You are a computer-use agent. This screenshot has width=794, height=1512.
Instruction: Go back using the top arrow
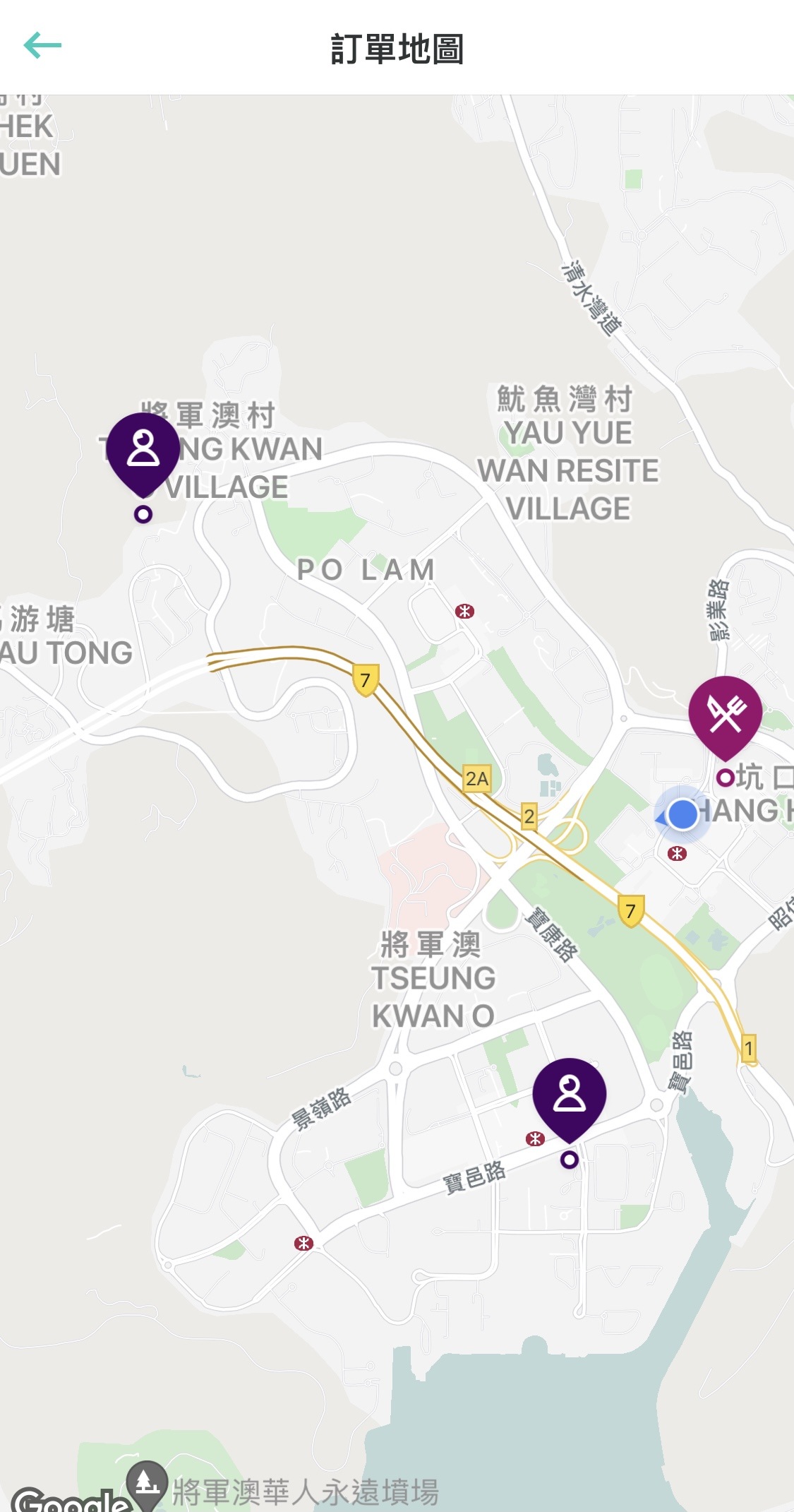[x=42, y=46]
